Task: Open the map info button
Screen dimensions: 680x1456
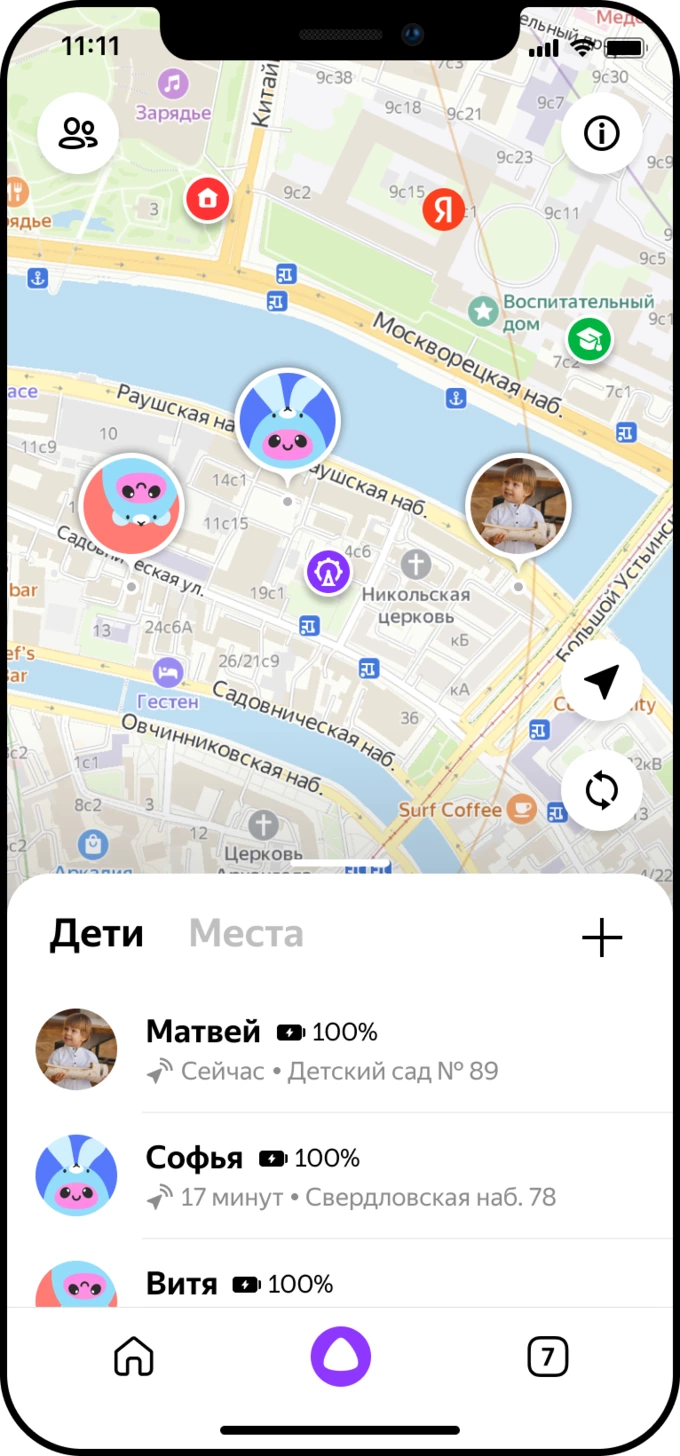Action: (601, 134)
